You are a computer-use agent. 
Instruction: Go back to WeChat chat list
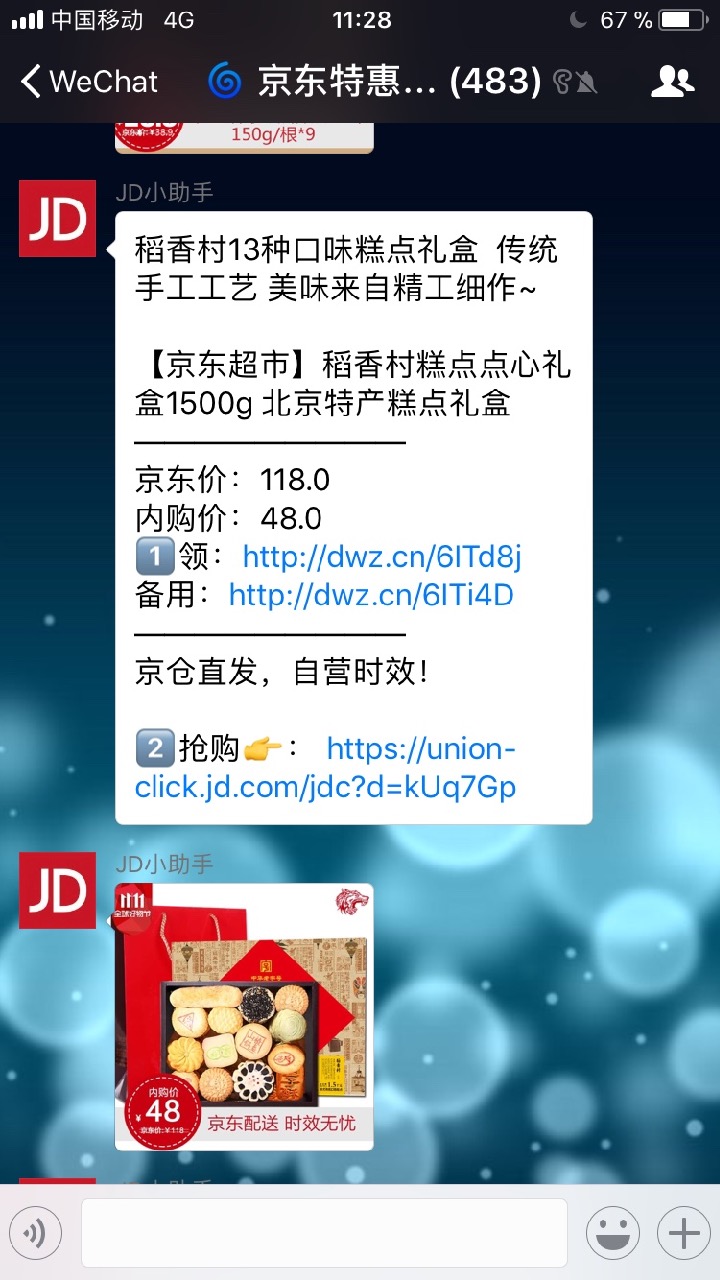pyautogui.click(x=89, y=81)
